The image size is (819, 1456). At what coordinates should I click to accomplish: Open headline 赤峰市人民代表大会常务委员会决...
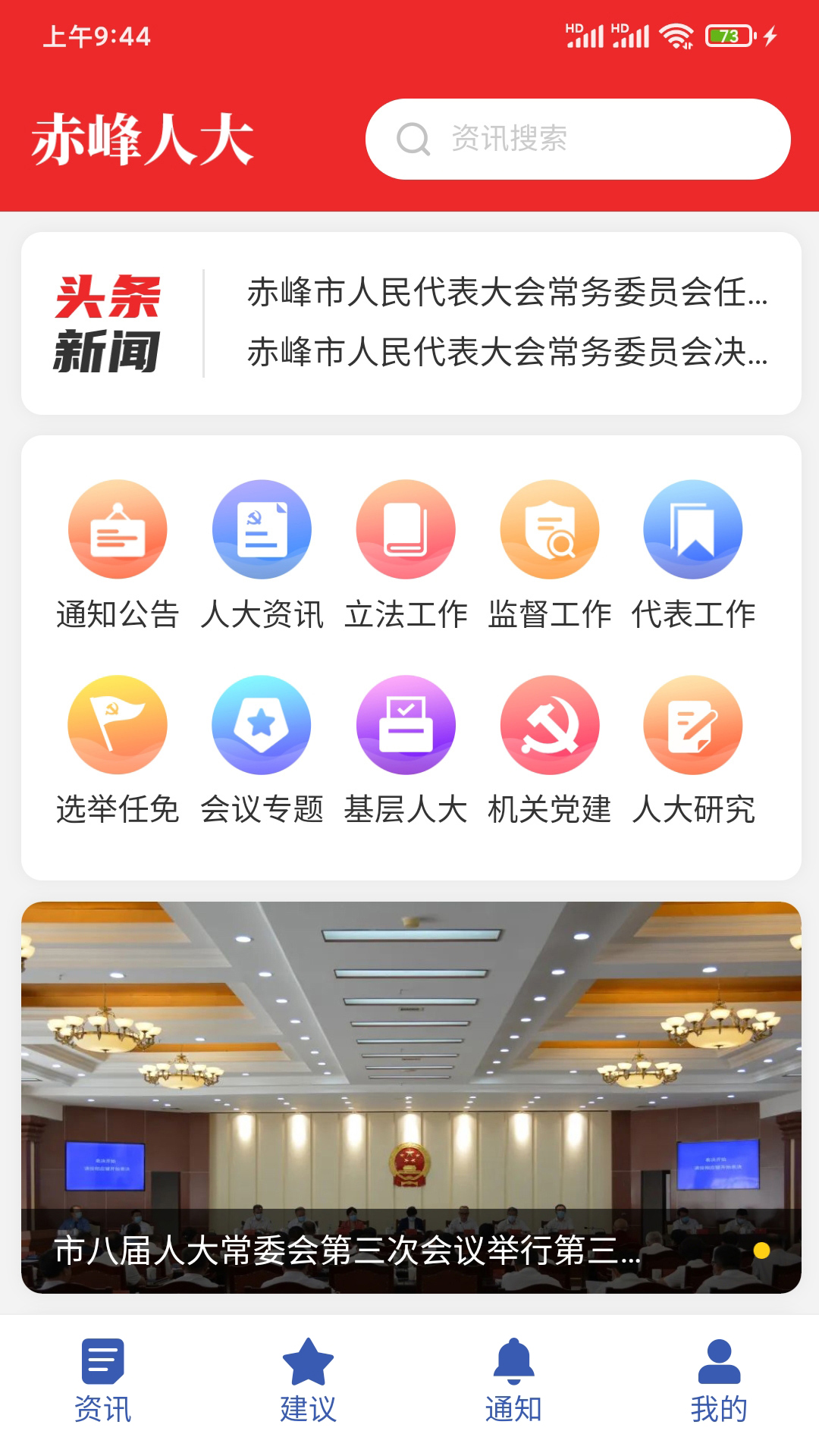(x=507, y=353)
